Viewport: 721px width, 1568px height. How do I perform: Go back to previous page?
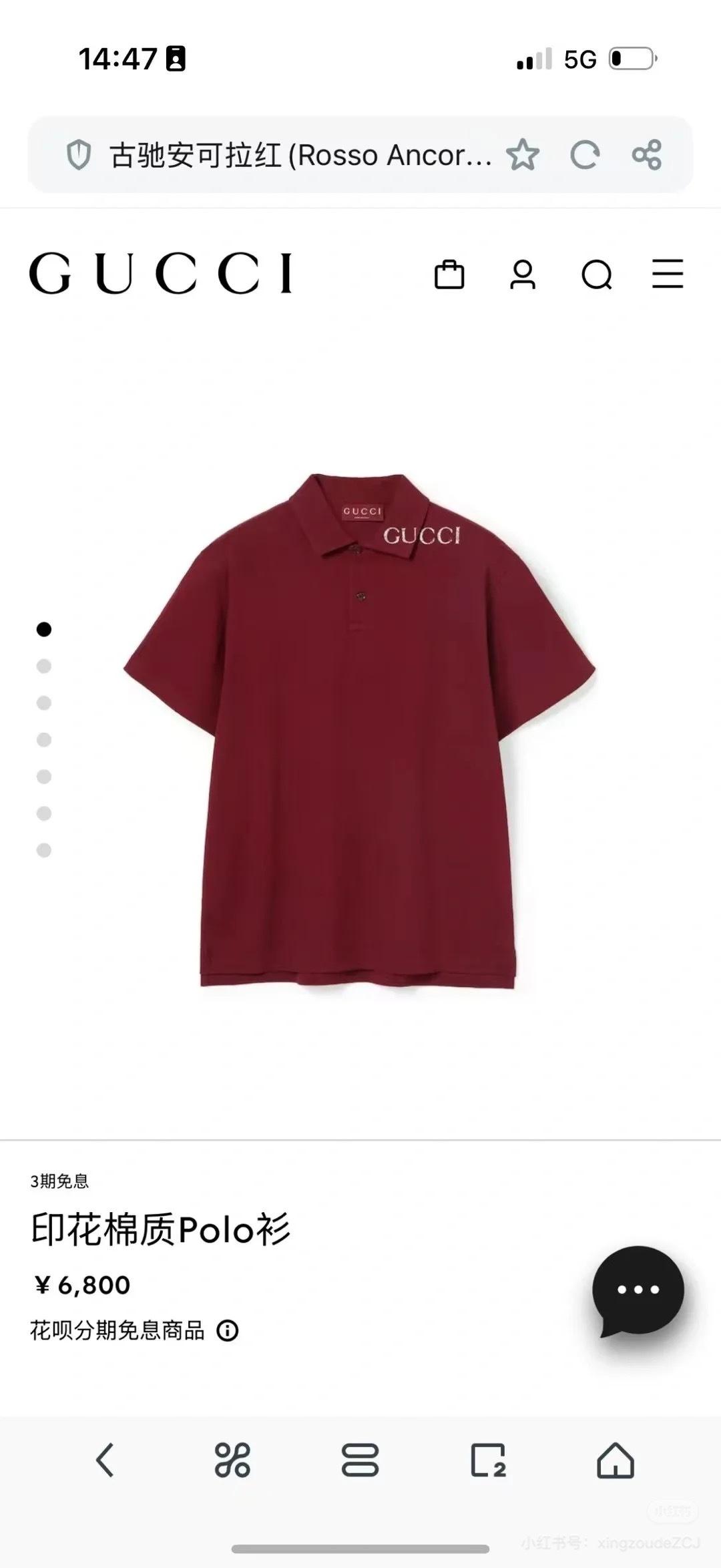pyautogui.click(x=105, y=1459)
